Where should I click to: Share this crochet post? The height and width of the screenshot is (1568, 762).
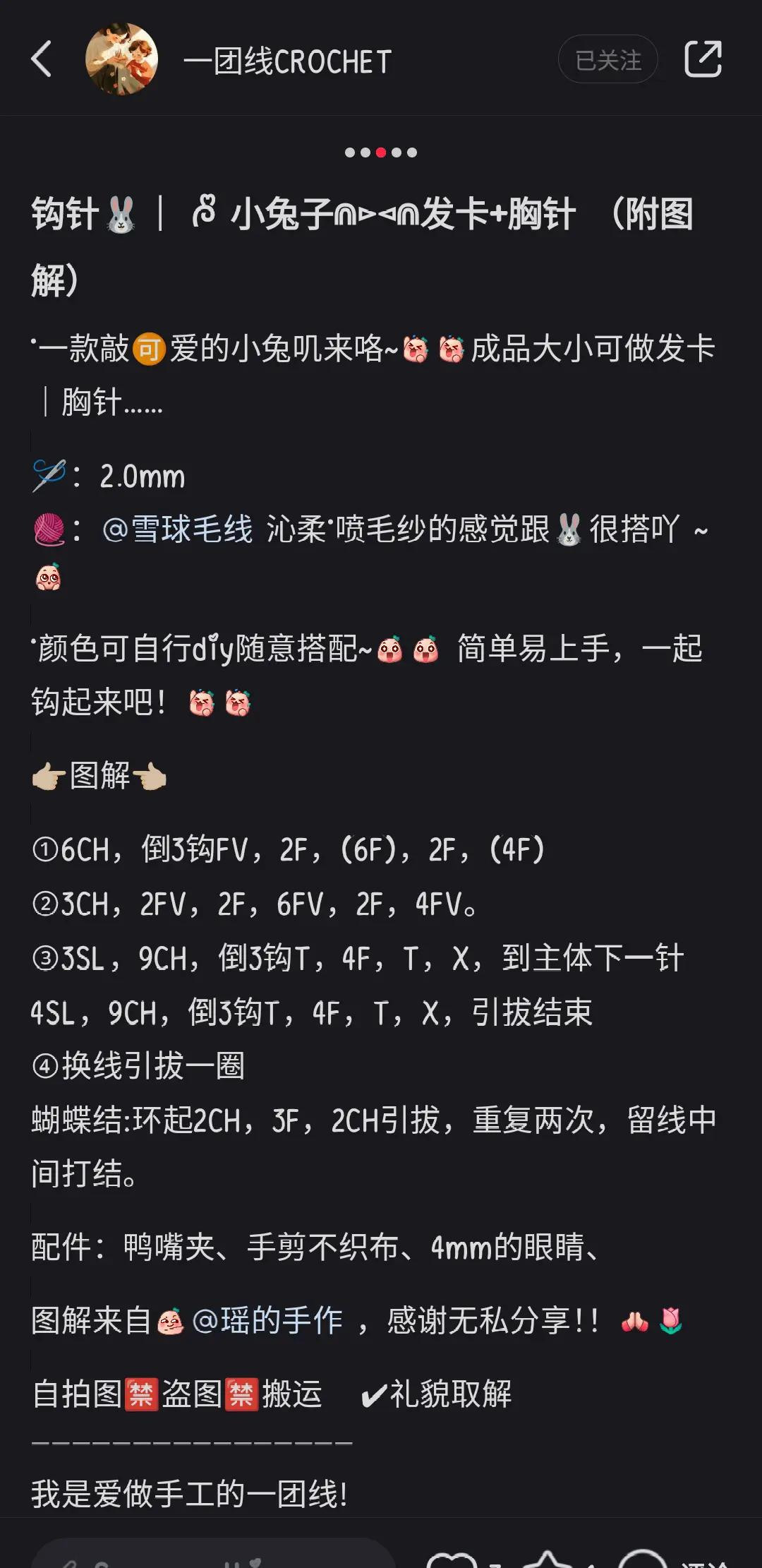coord(703,59)
